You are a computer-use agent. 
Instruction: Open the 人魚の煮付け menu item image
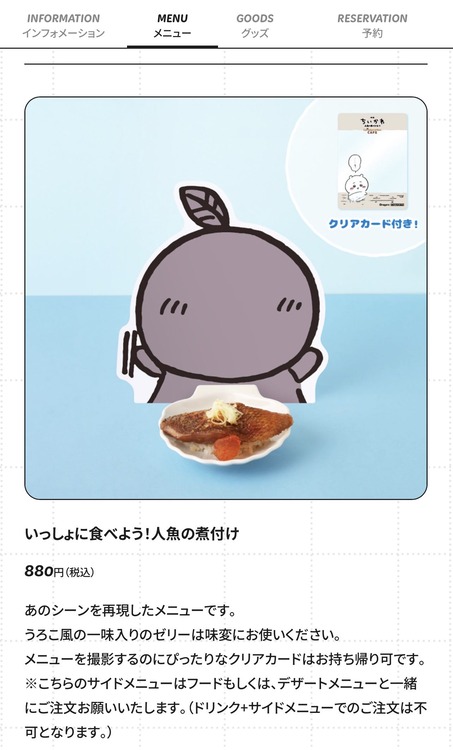(x=226, y=298)
